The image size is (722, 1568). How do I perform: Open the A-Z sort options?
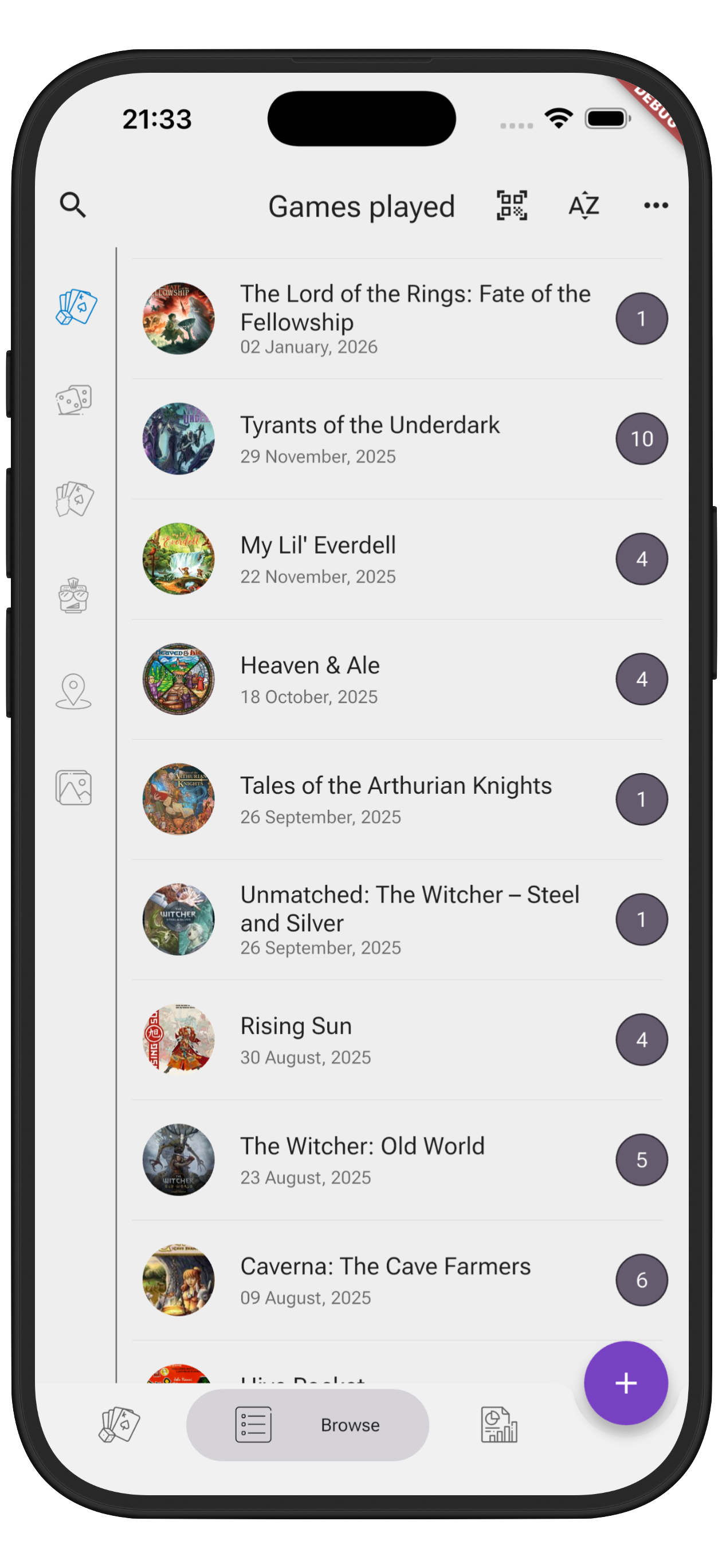tap(584, 205)
